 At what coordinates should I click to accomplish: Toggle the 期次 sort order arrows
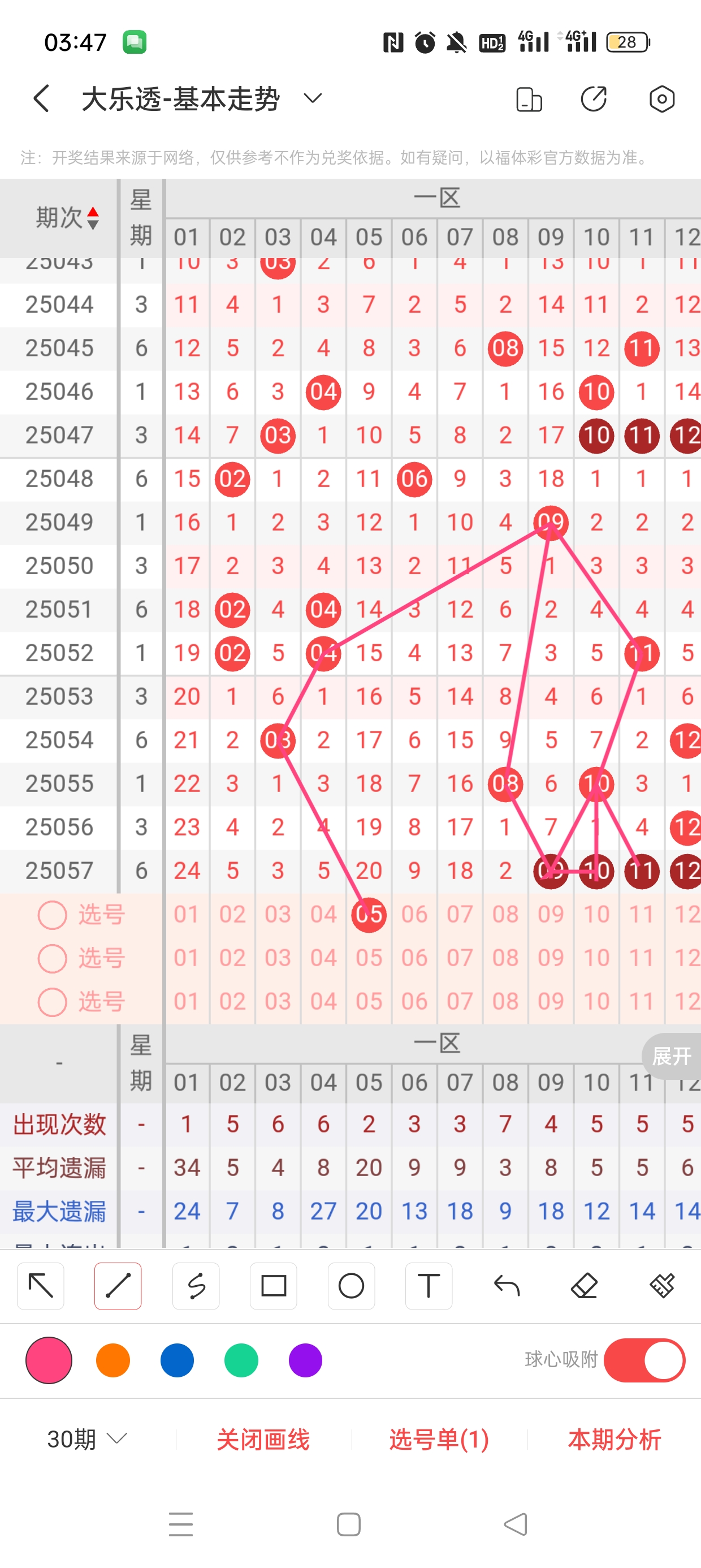click(x=93, y=218)
